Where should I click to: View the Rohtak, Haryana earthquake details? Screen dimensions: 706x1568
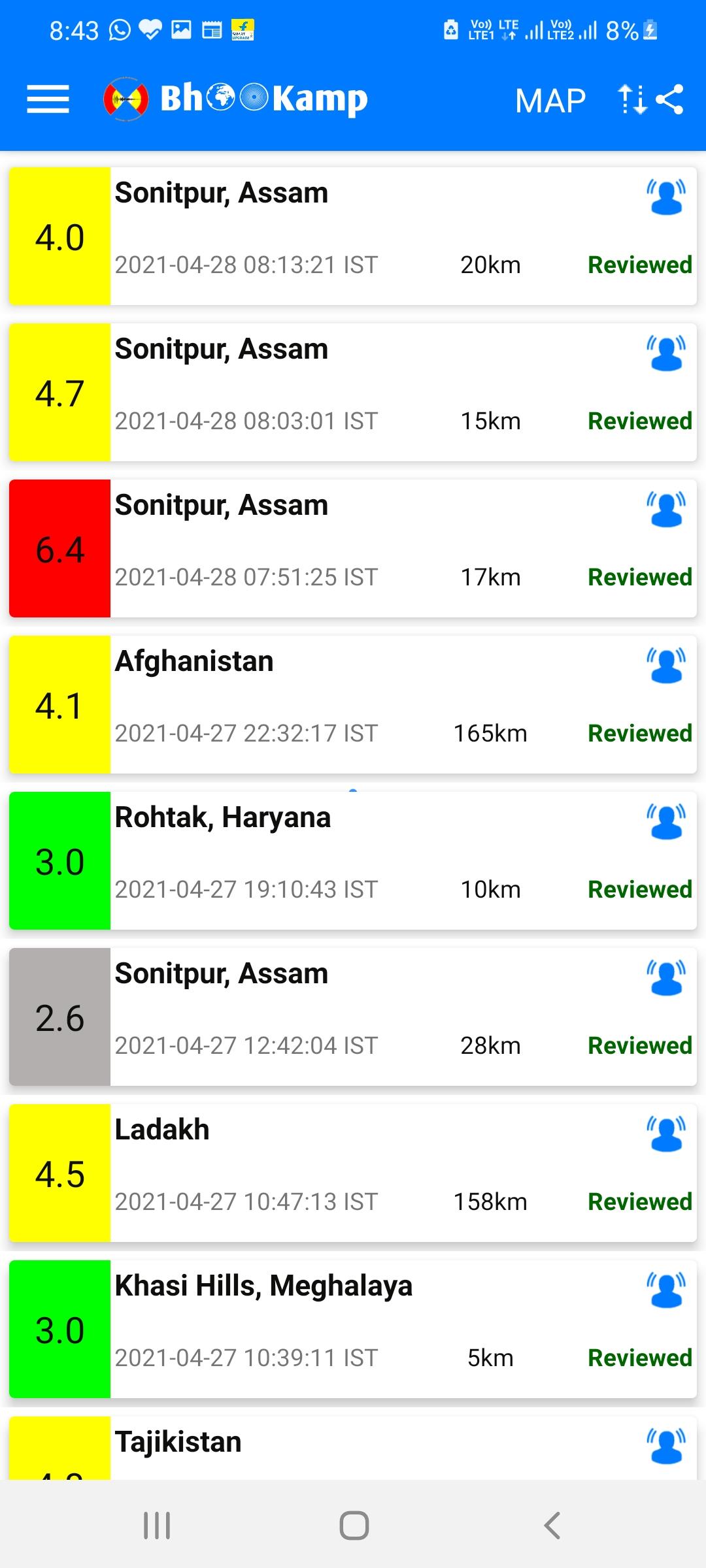point(353,861)
